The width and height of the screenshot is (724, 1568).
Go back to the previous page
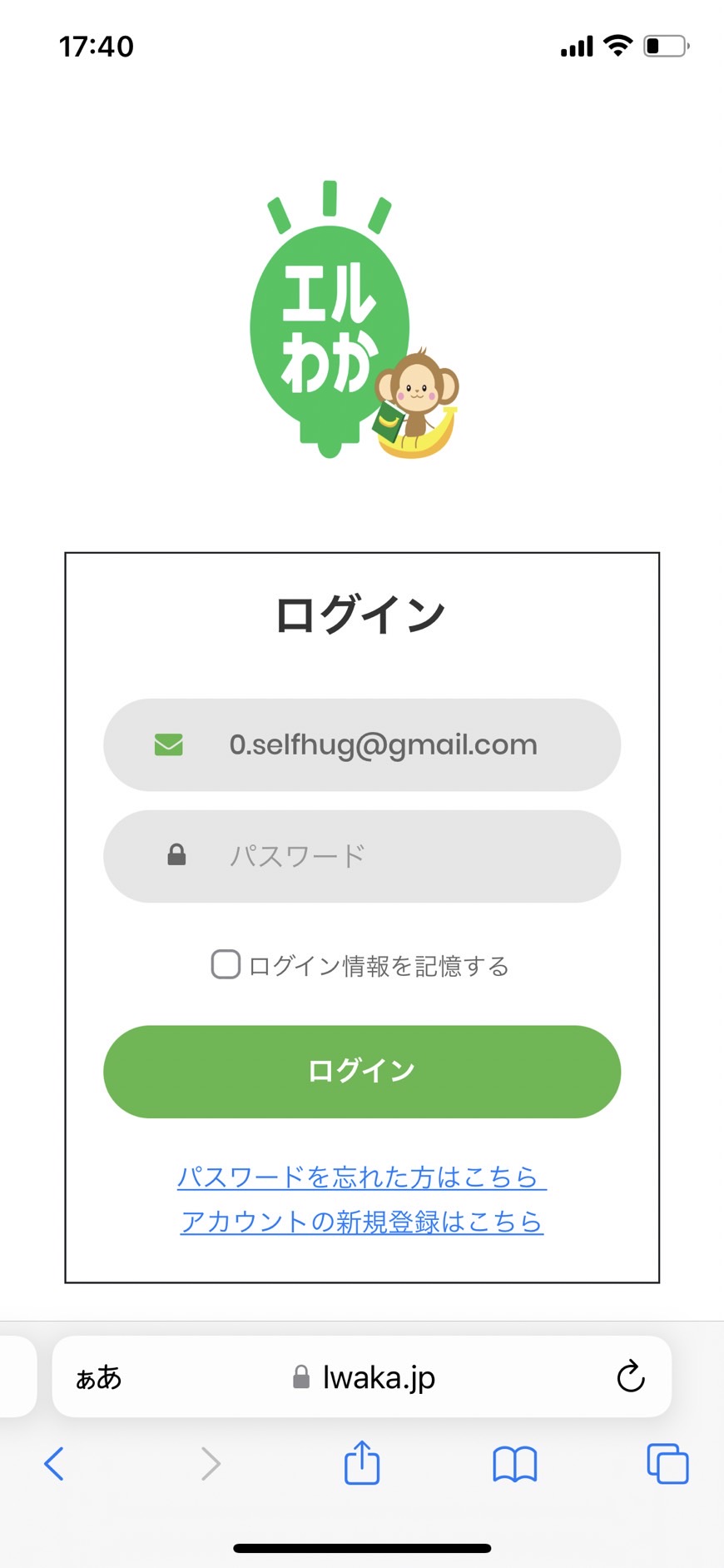pos(54,1463)
